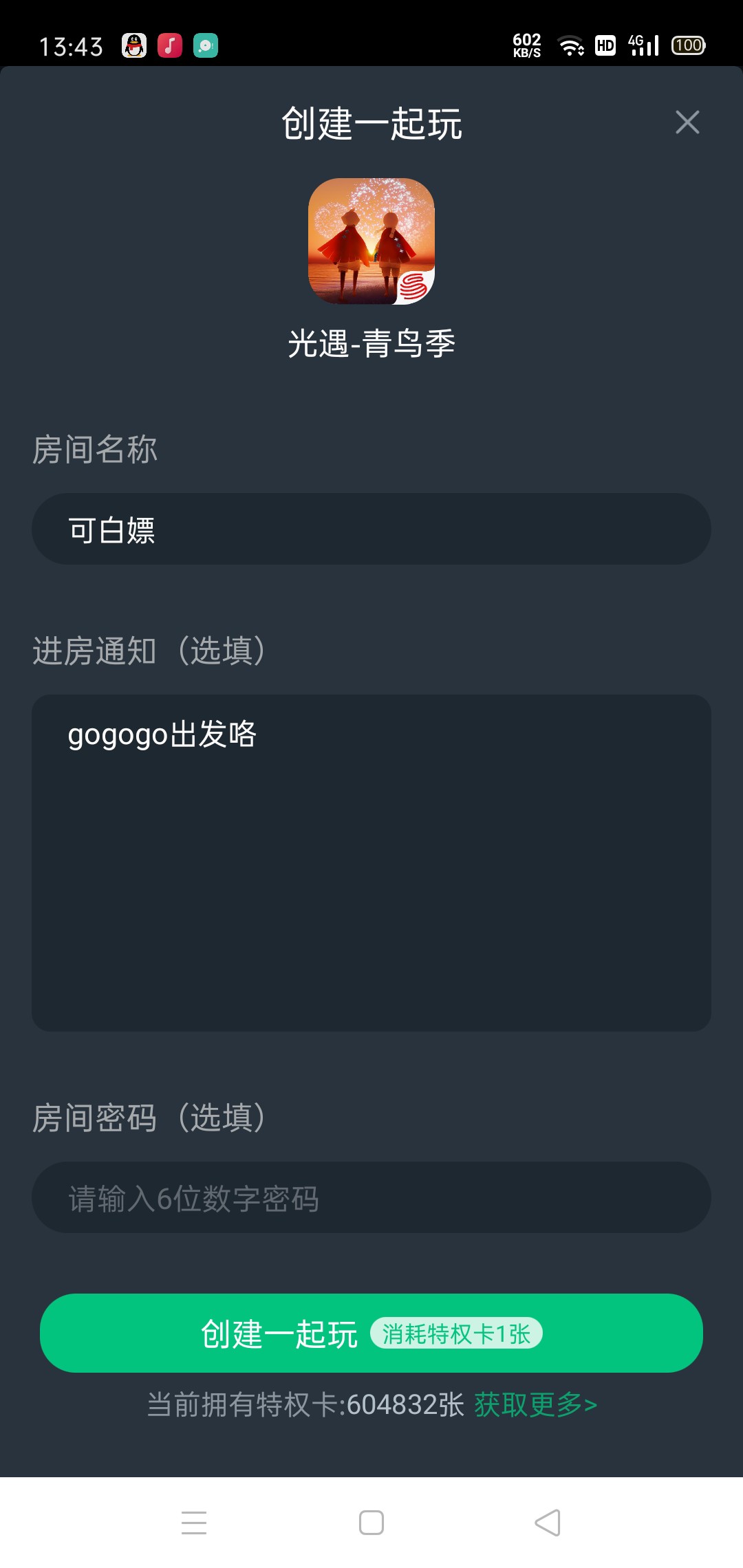This screenshot has width=743, height=1568.
Task: Go back with the system back button
Action: pos(548,1523)
